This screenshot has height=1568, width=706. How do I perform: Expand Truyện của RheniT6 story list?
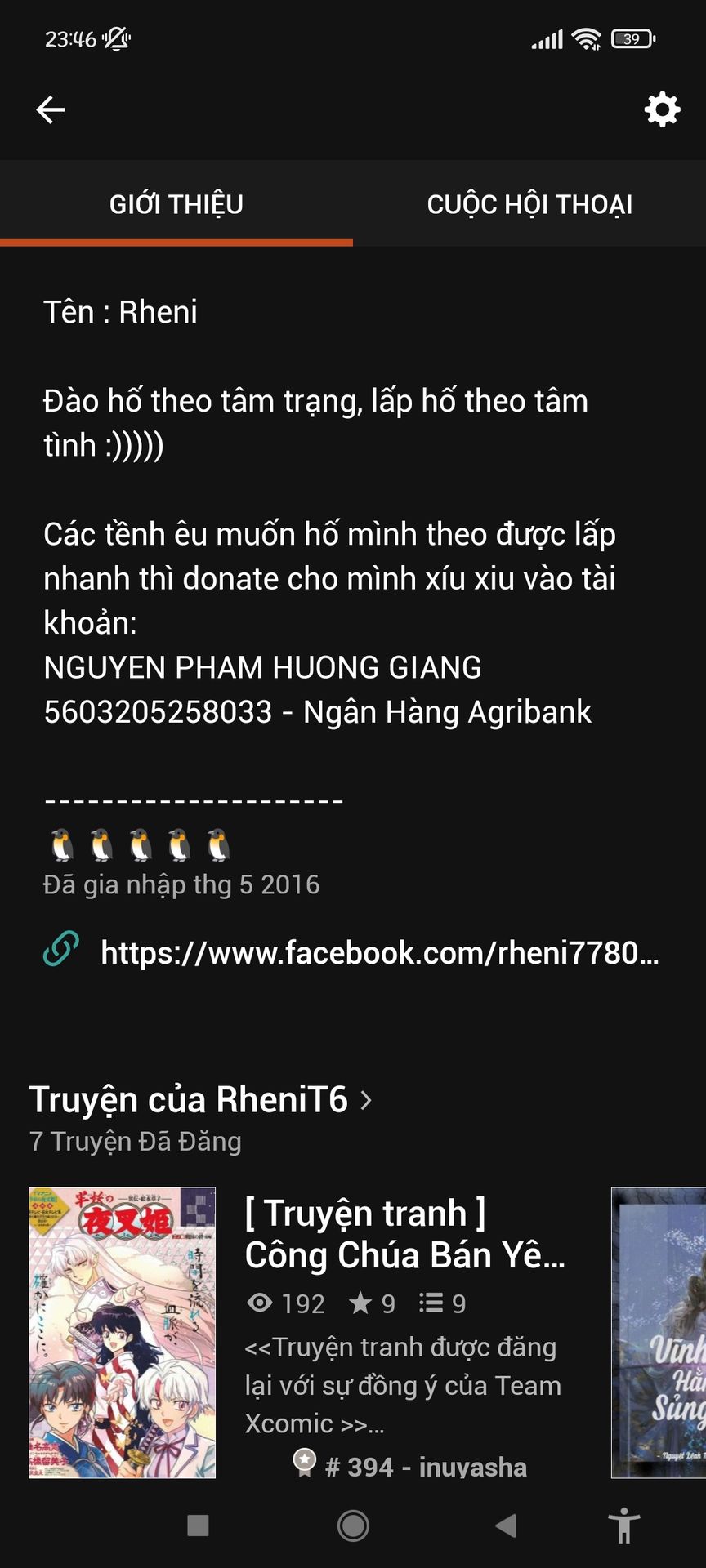[x=201, y=1100]
